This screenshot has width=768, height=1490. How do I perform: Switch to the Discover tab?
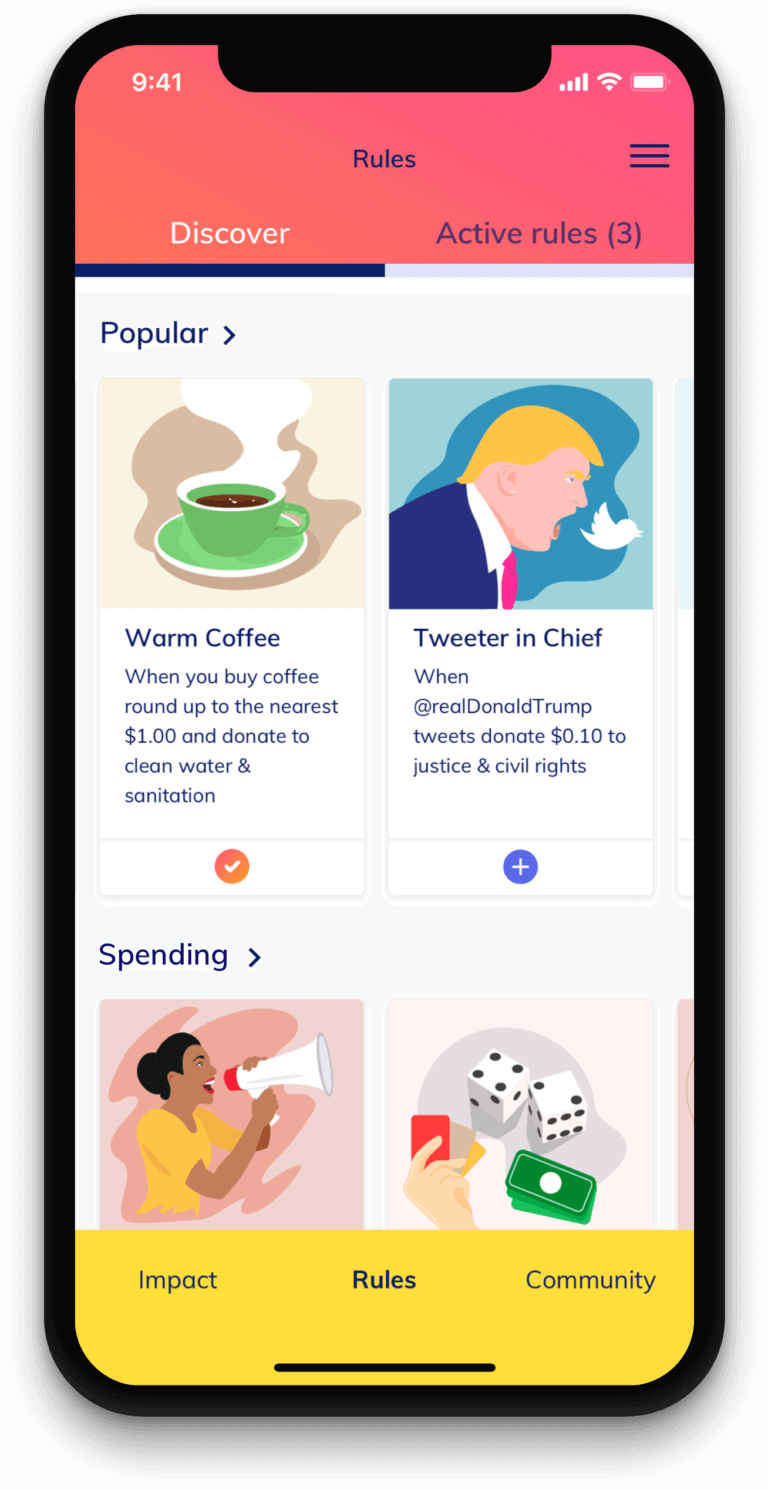[x=229, y=233]
